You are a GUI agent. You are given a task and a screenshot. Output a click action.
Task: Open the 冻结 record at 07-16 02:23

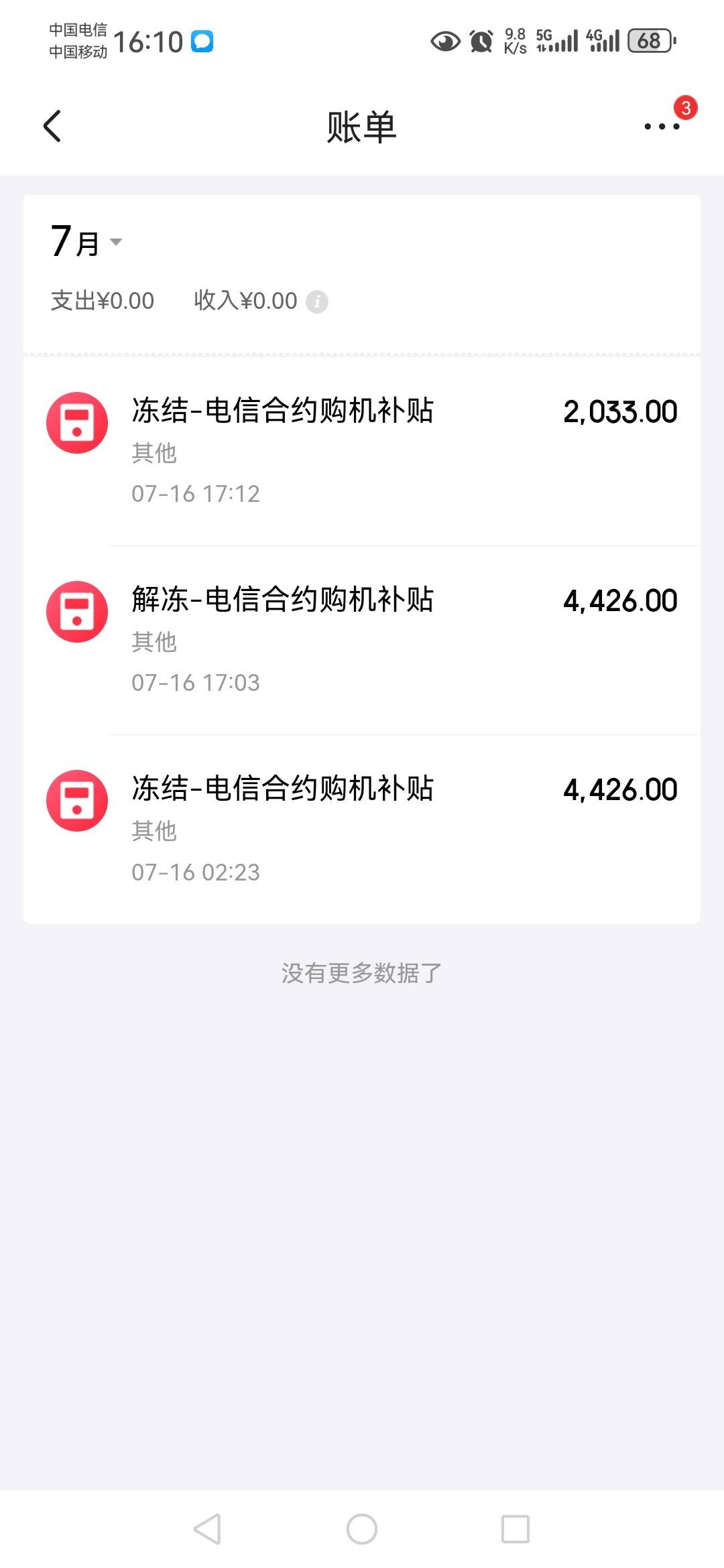[x=362, y=830]
